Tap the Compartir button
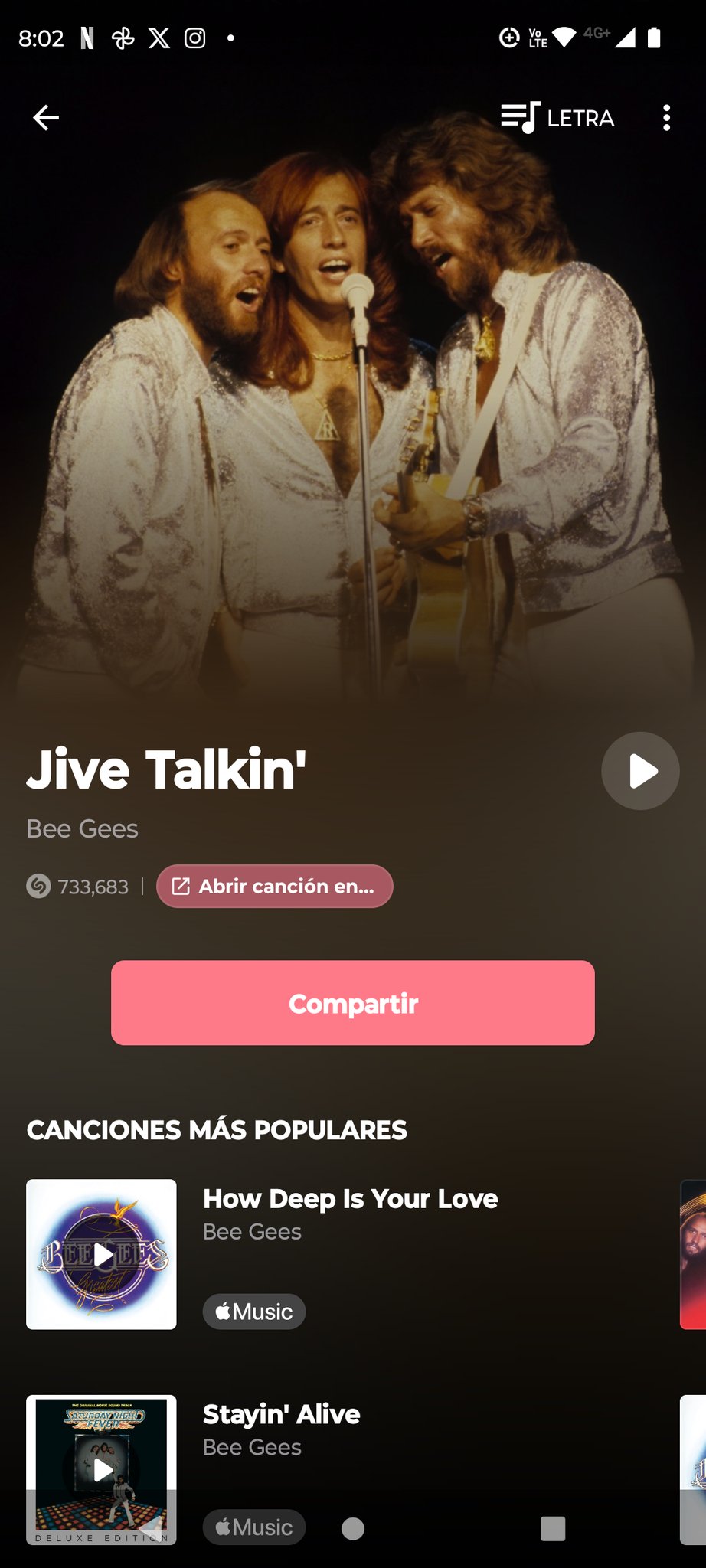The width and height of the screenshot is (706, 1568). tap(352, 1003)
